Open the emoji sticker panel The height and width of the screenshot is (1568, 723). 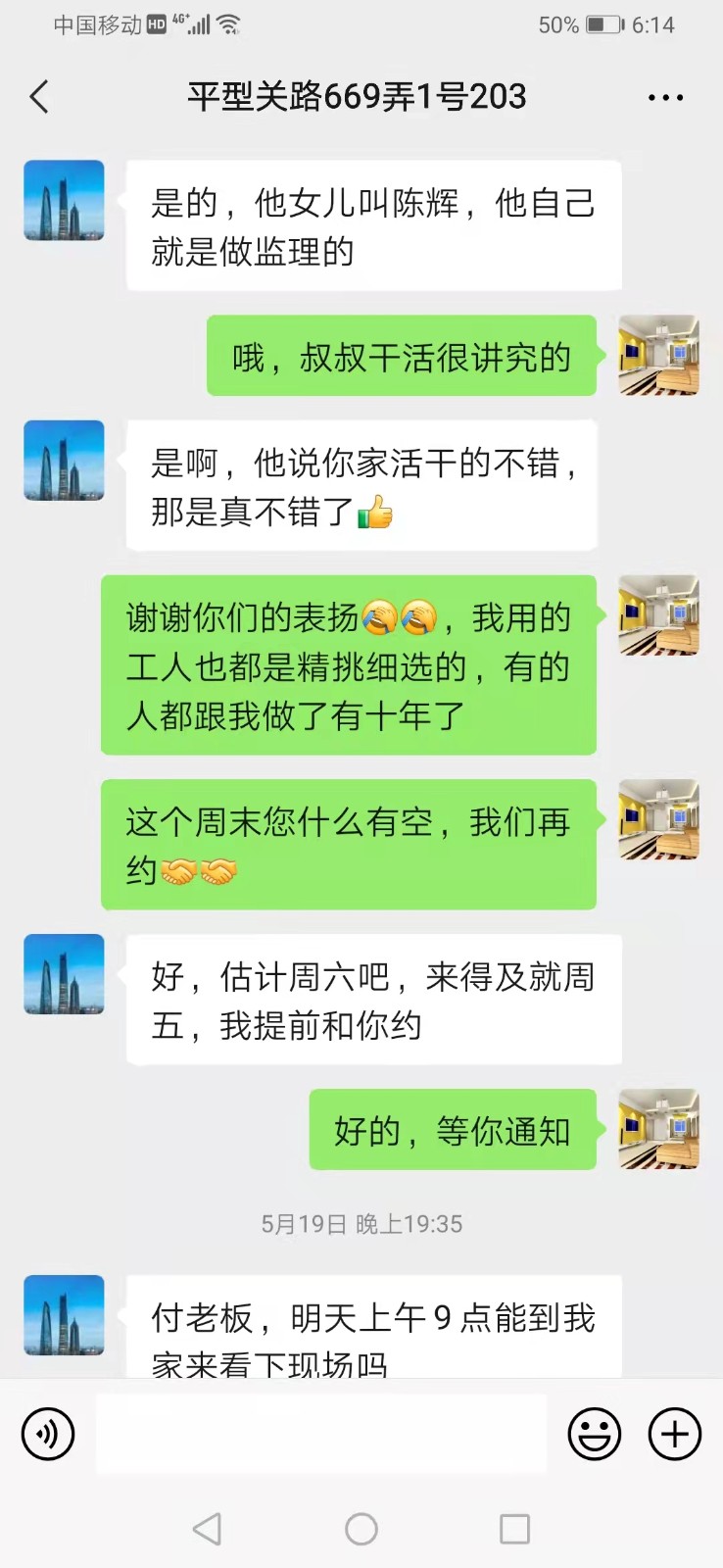click(x=595, y=1434)
